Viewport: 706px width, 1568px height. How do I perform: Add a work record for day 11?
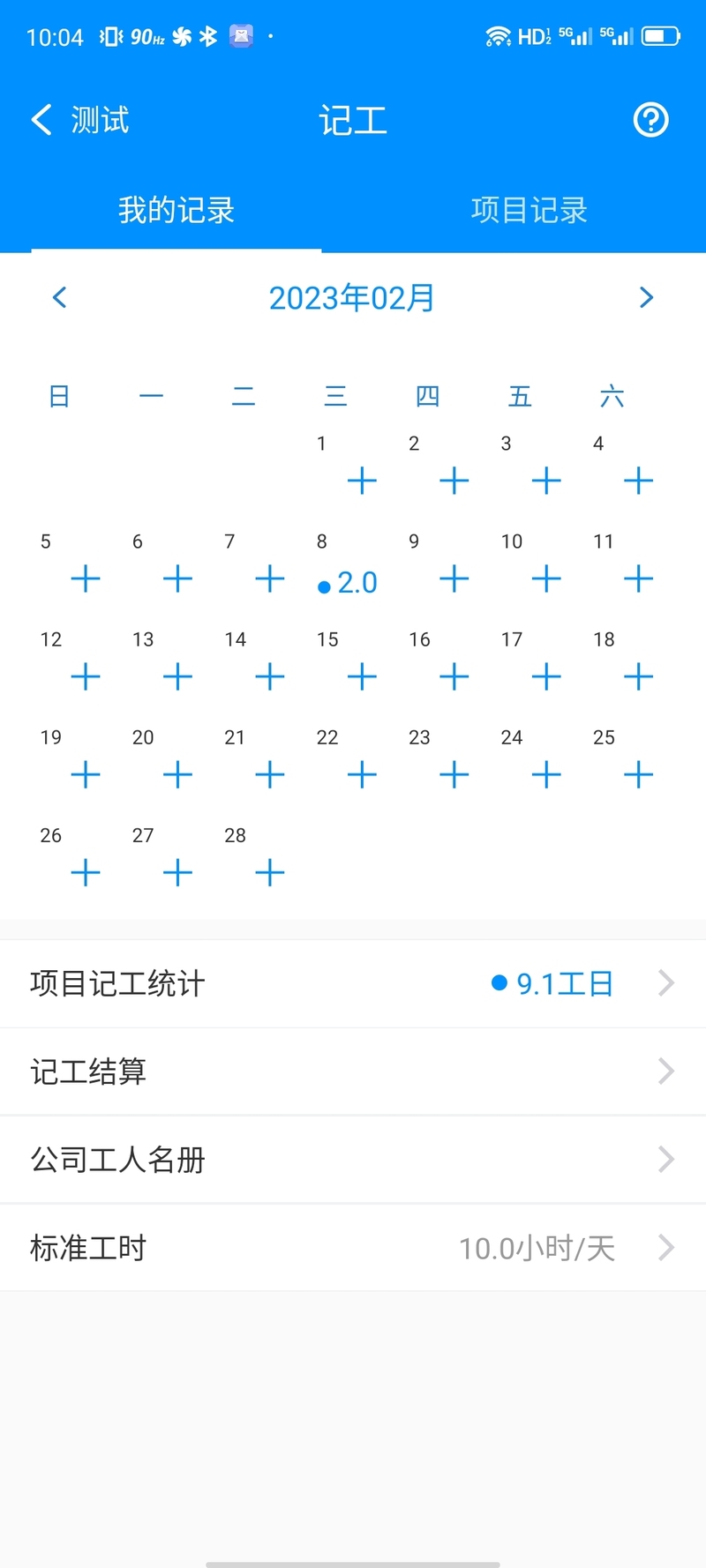coord(638,579)
